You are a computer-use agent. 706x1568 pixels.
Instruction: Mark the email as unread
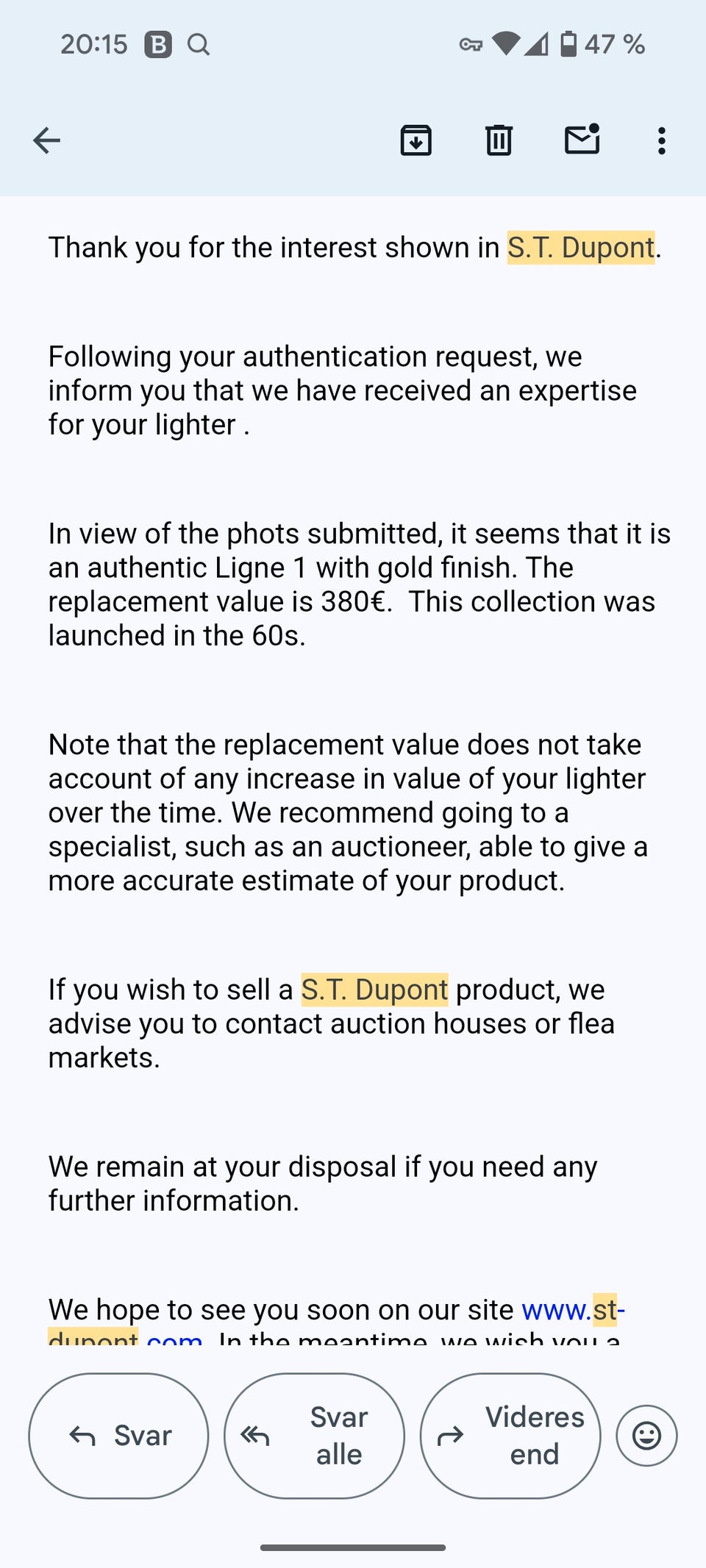pos(582,139)
